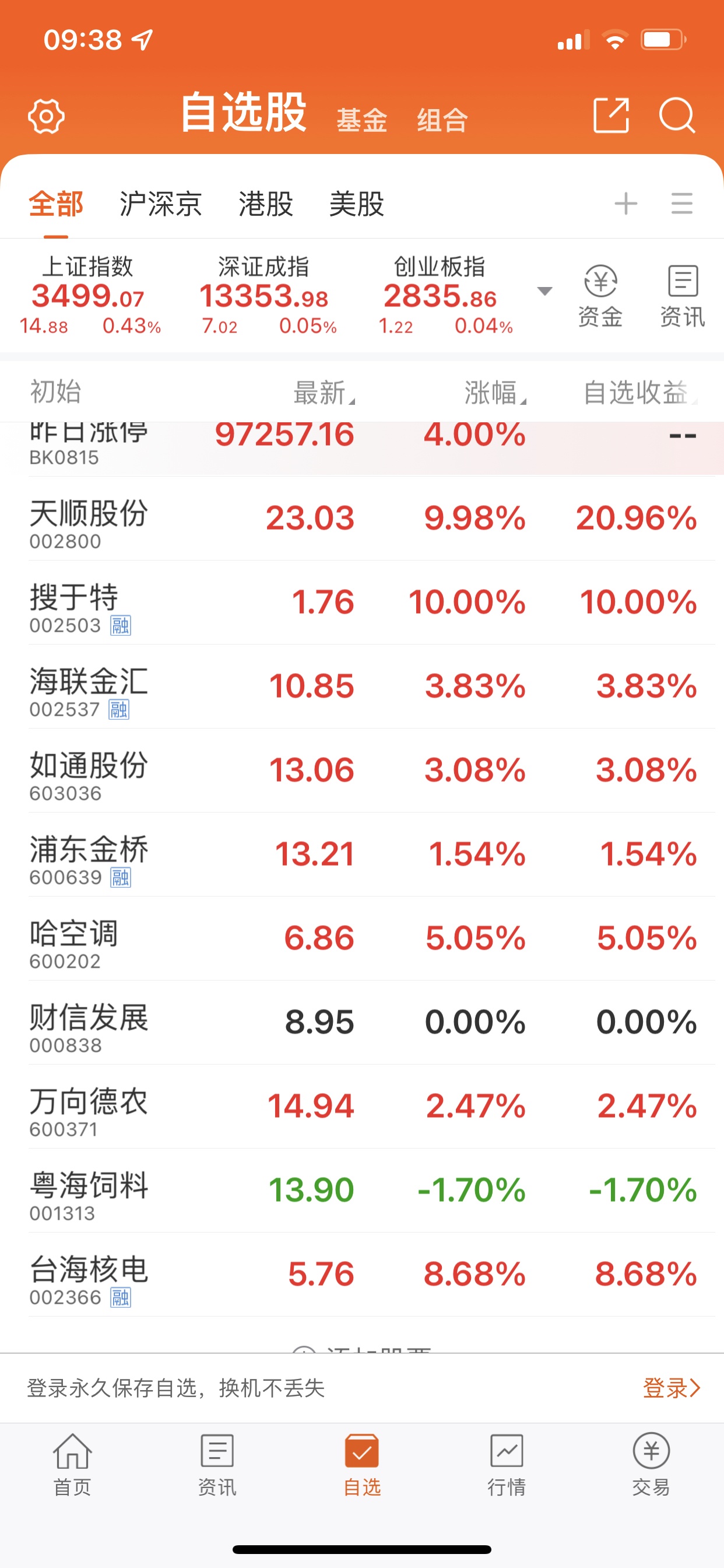
Task: Switch to the 组合 tab
Action: pyautogui.click(x=442, y=120)
